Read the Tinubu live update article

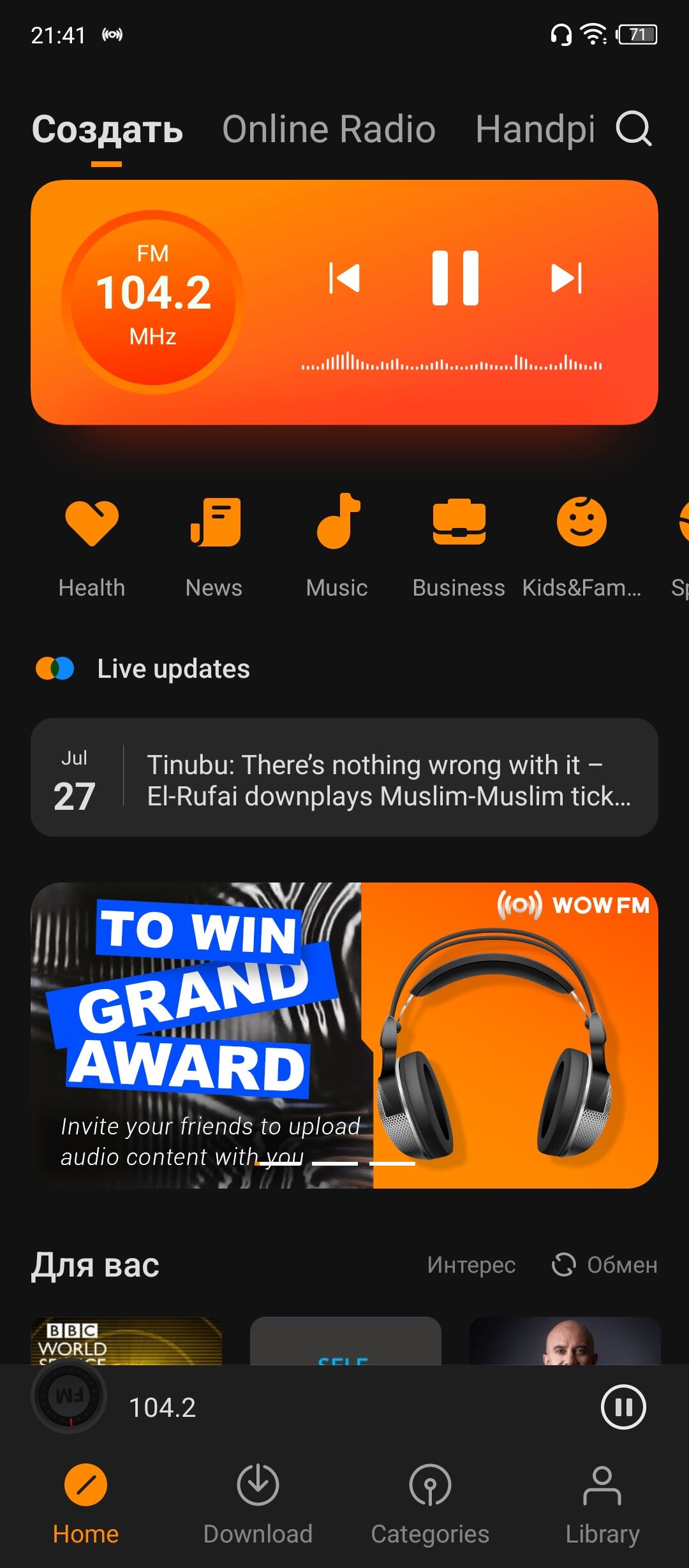coord(344,777)
